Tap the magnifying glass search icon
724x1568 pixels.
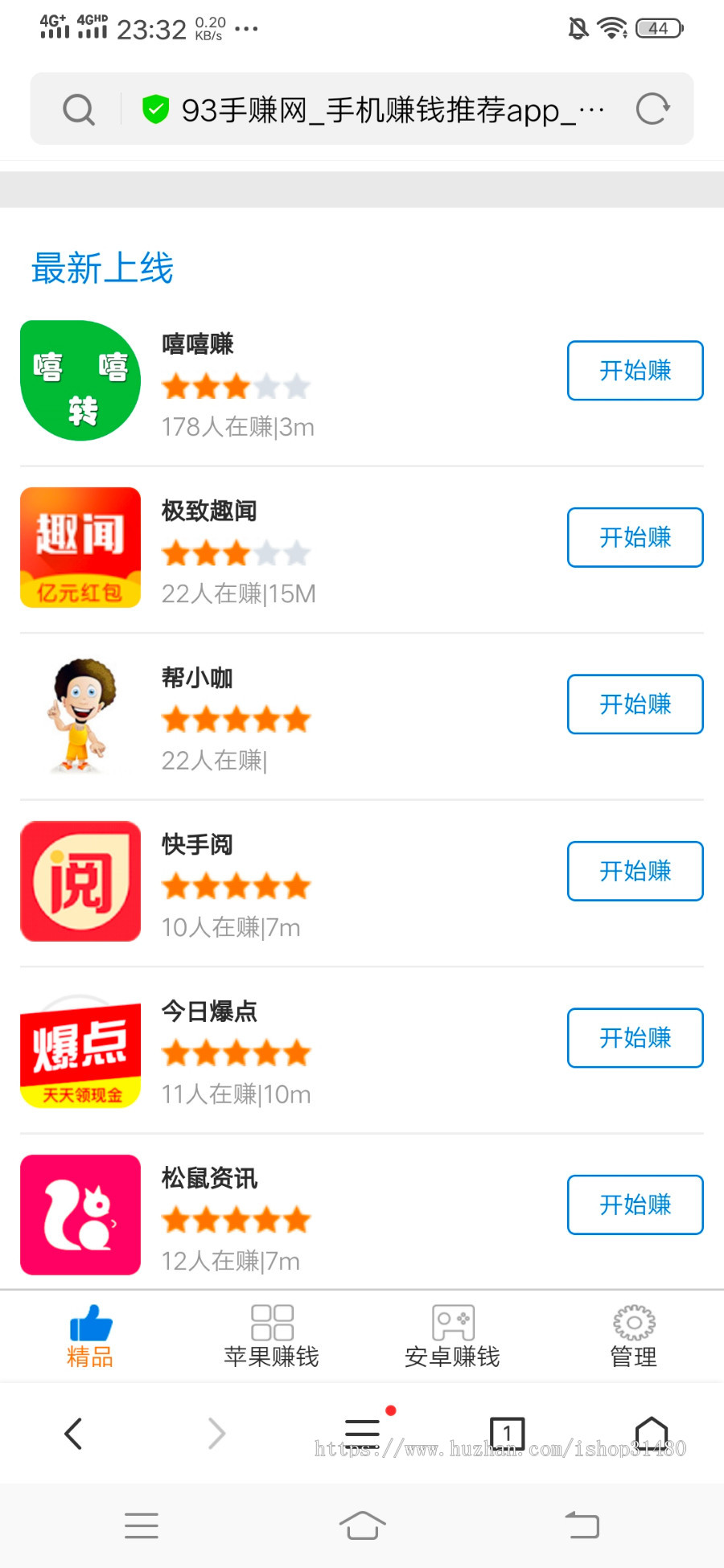(78, 109)
